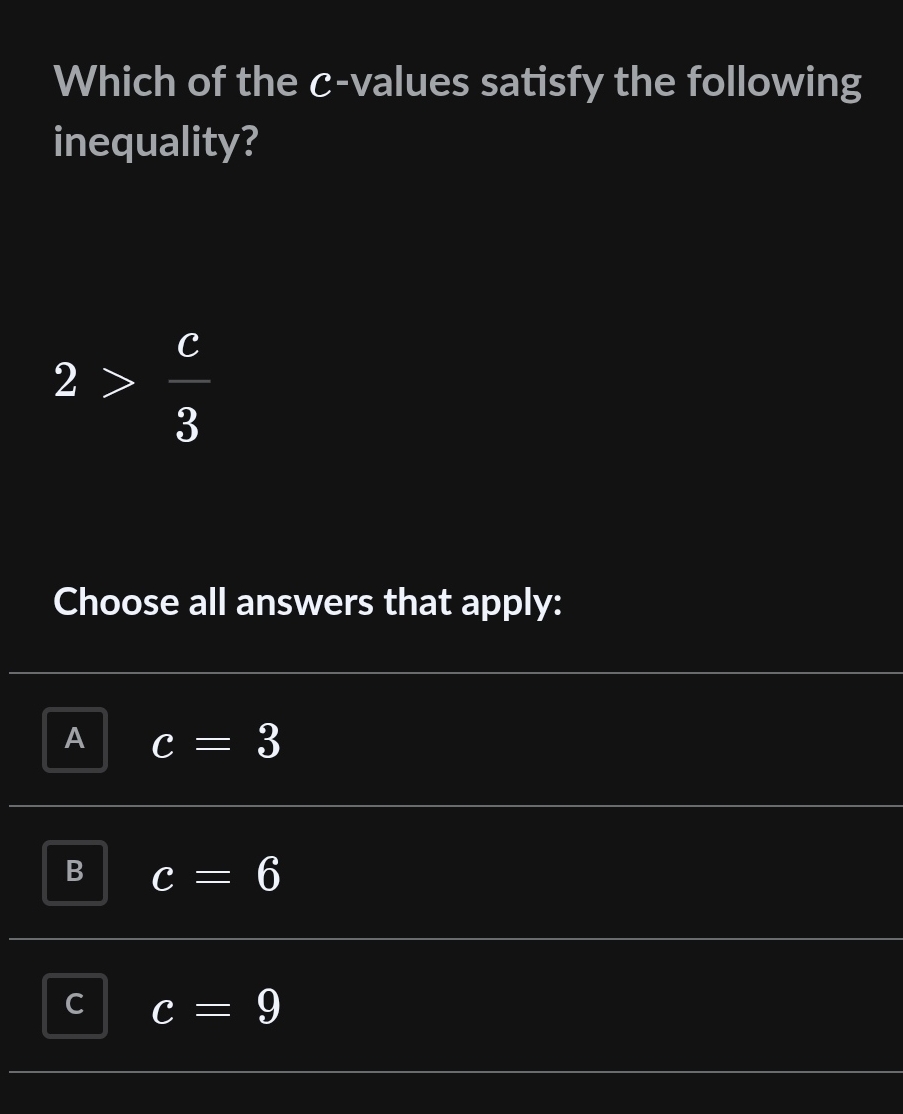The width and height of the screenshot is (903, 1114).
Task: Click the Choose all answers that apply label
Action: pos(308,602)
